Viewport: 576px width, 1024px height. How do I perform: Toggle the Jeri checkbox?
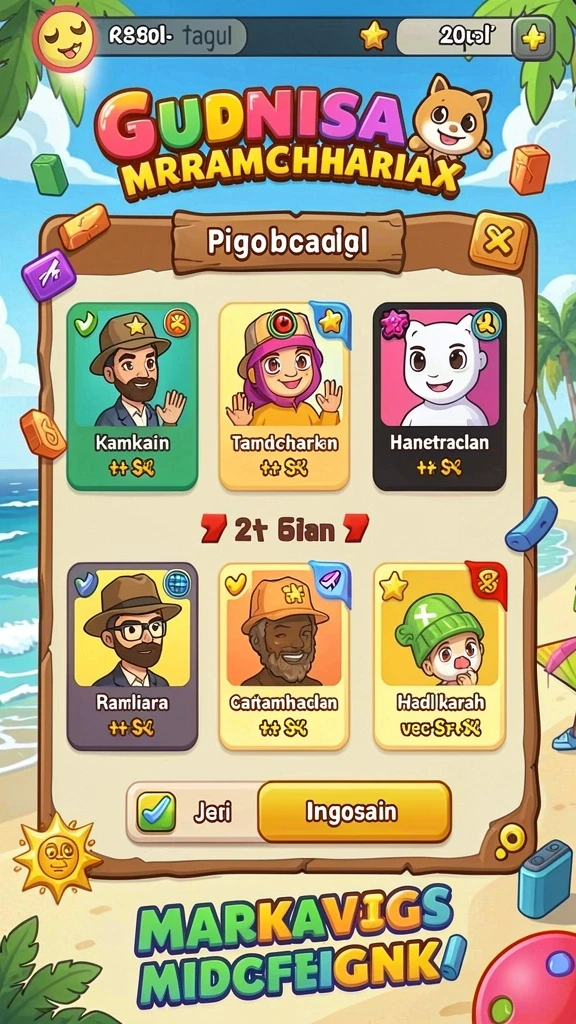156,812
